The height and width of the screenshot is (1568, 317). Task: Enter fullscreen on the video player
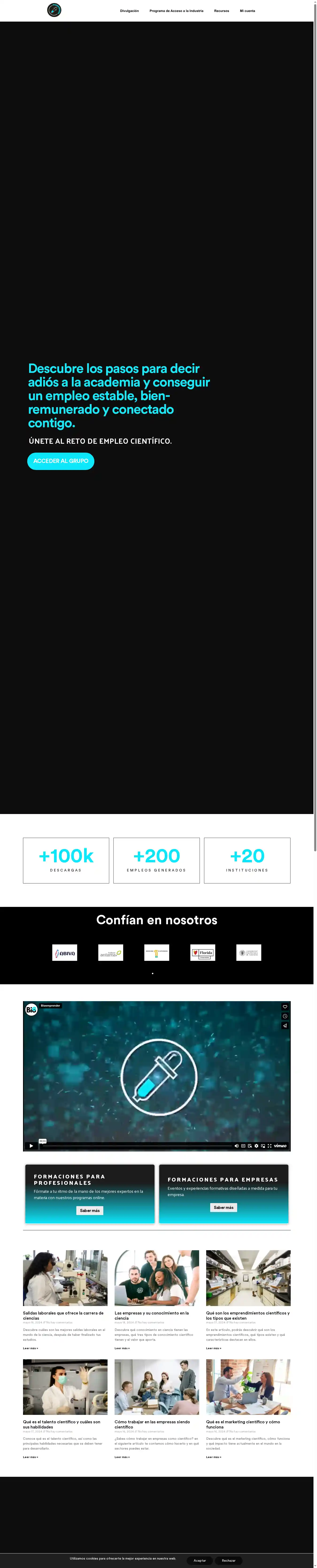click(x=270, y=1146)
